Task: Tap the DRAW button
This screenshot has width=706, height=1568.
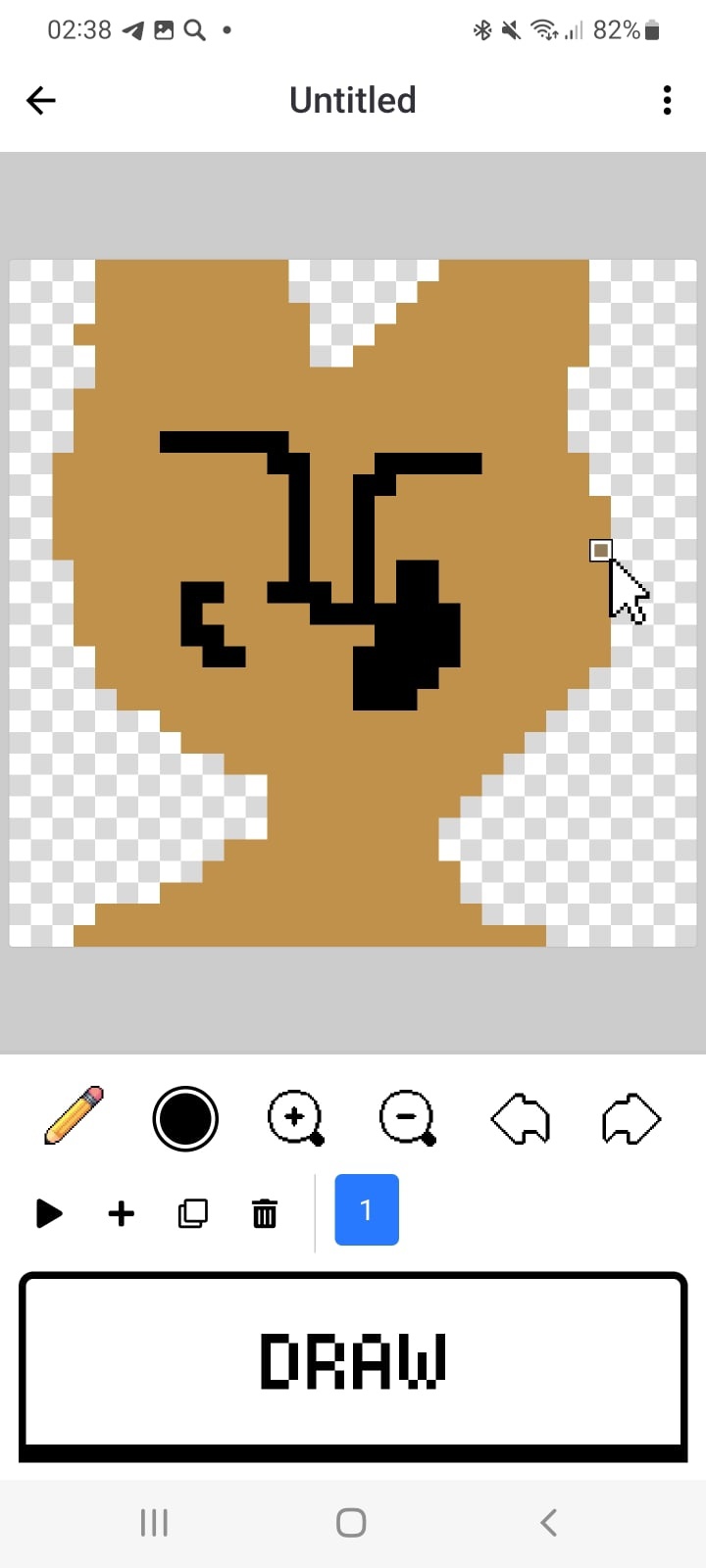Action: click(x=353, y=1365)
